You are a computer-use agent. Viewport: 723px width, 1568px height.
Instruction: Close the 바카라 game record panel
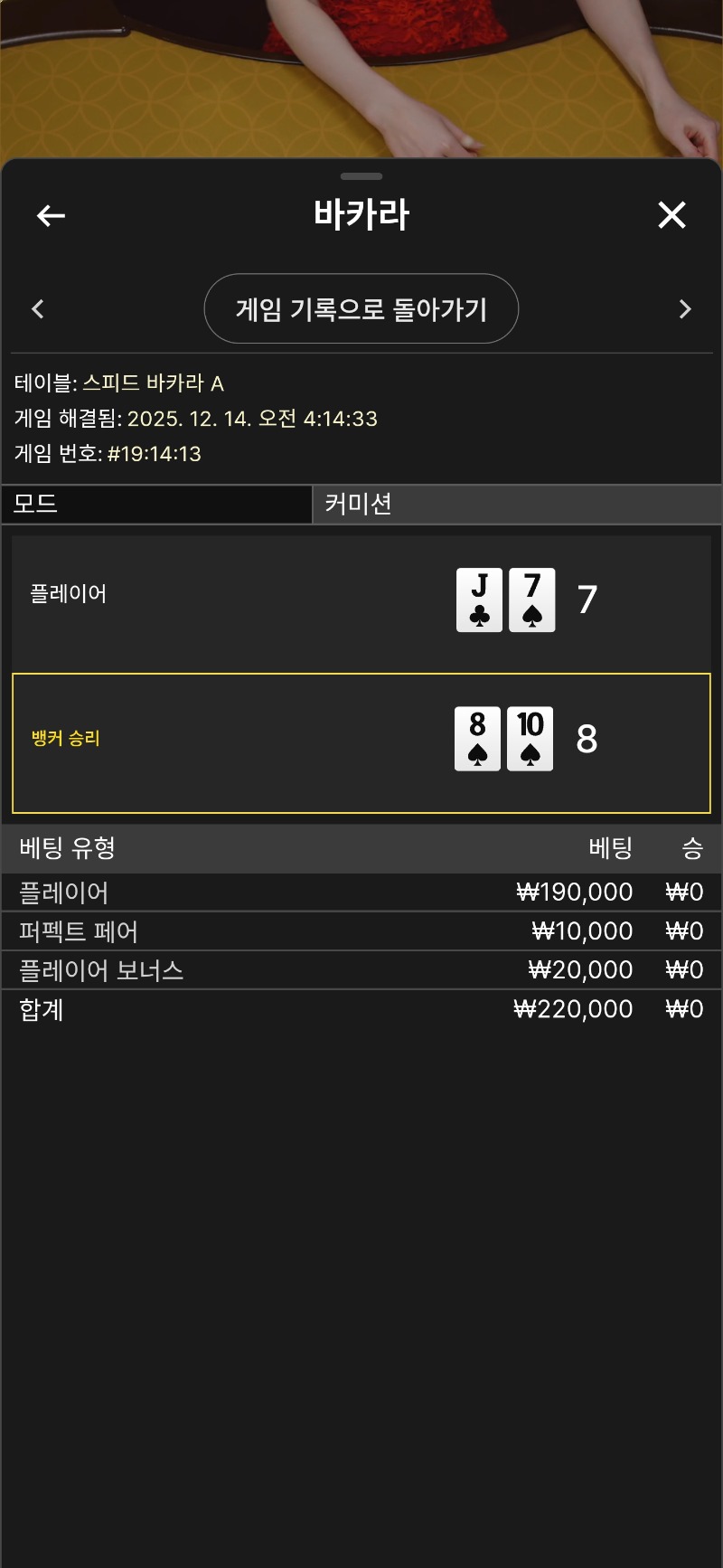671,215
